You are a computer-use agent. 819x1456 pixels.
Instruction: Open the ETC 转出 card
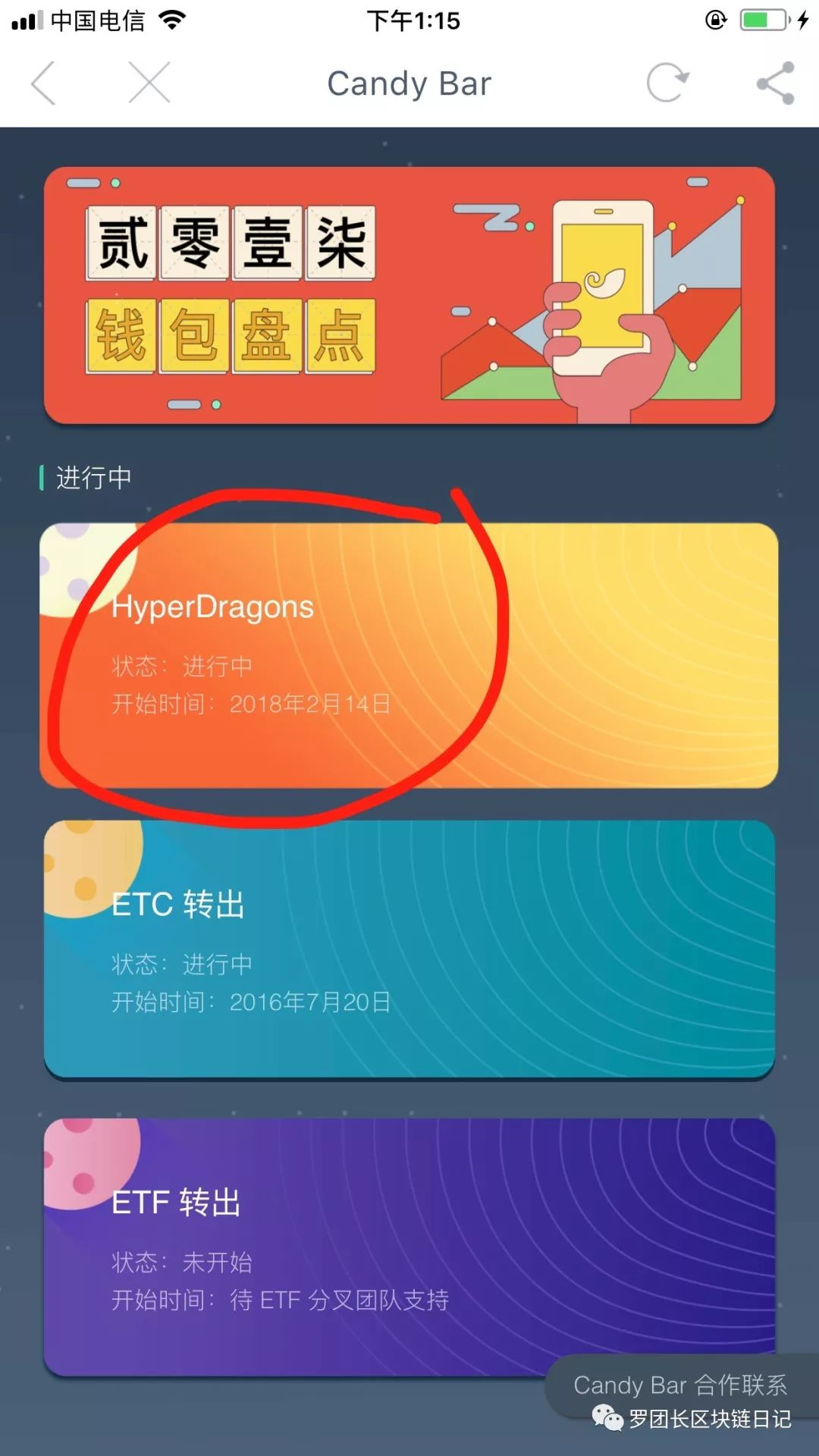(409, 944)
